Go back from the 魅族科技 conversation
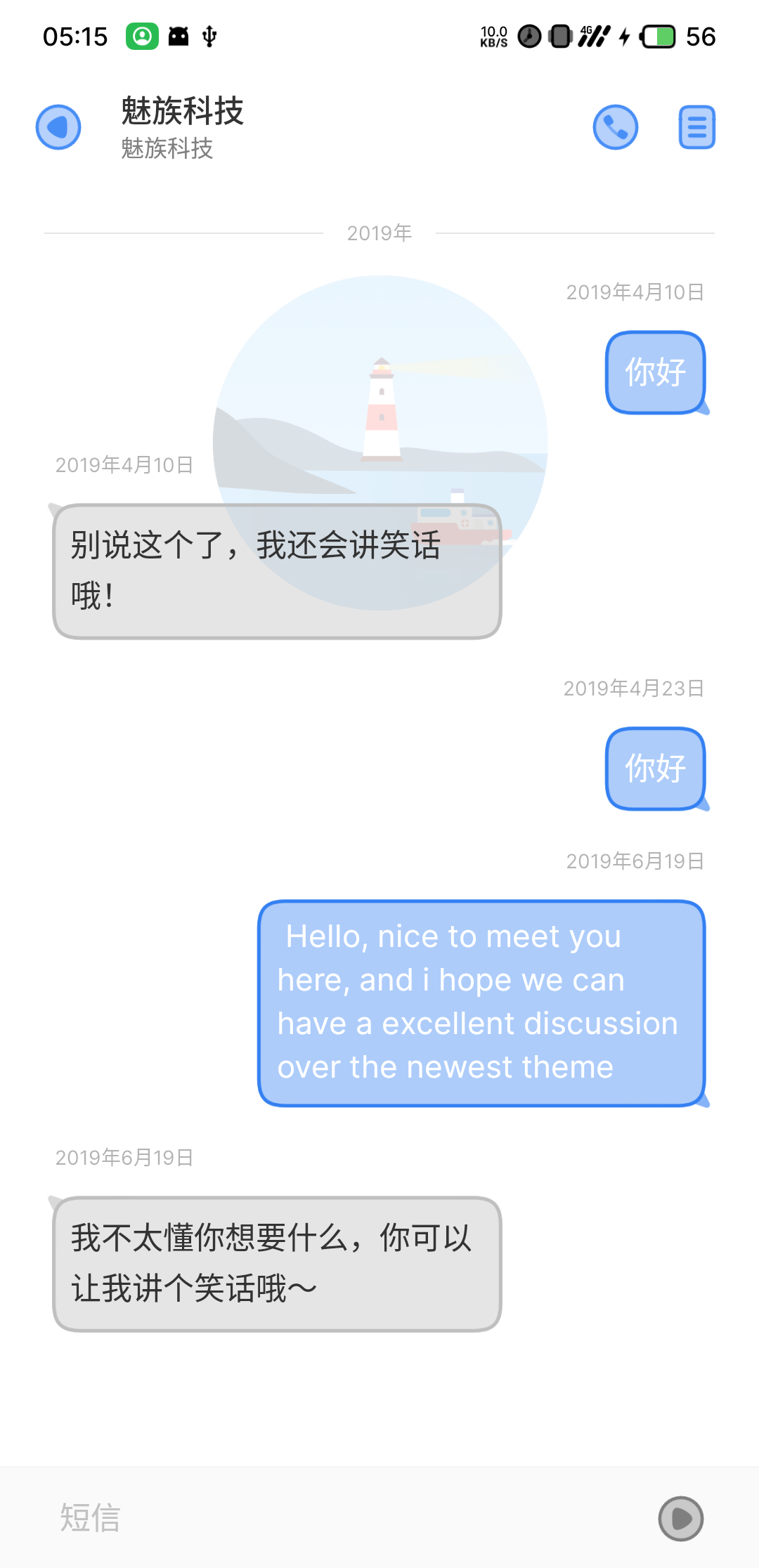 coord(58,127)
